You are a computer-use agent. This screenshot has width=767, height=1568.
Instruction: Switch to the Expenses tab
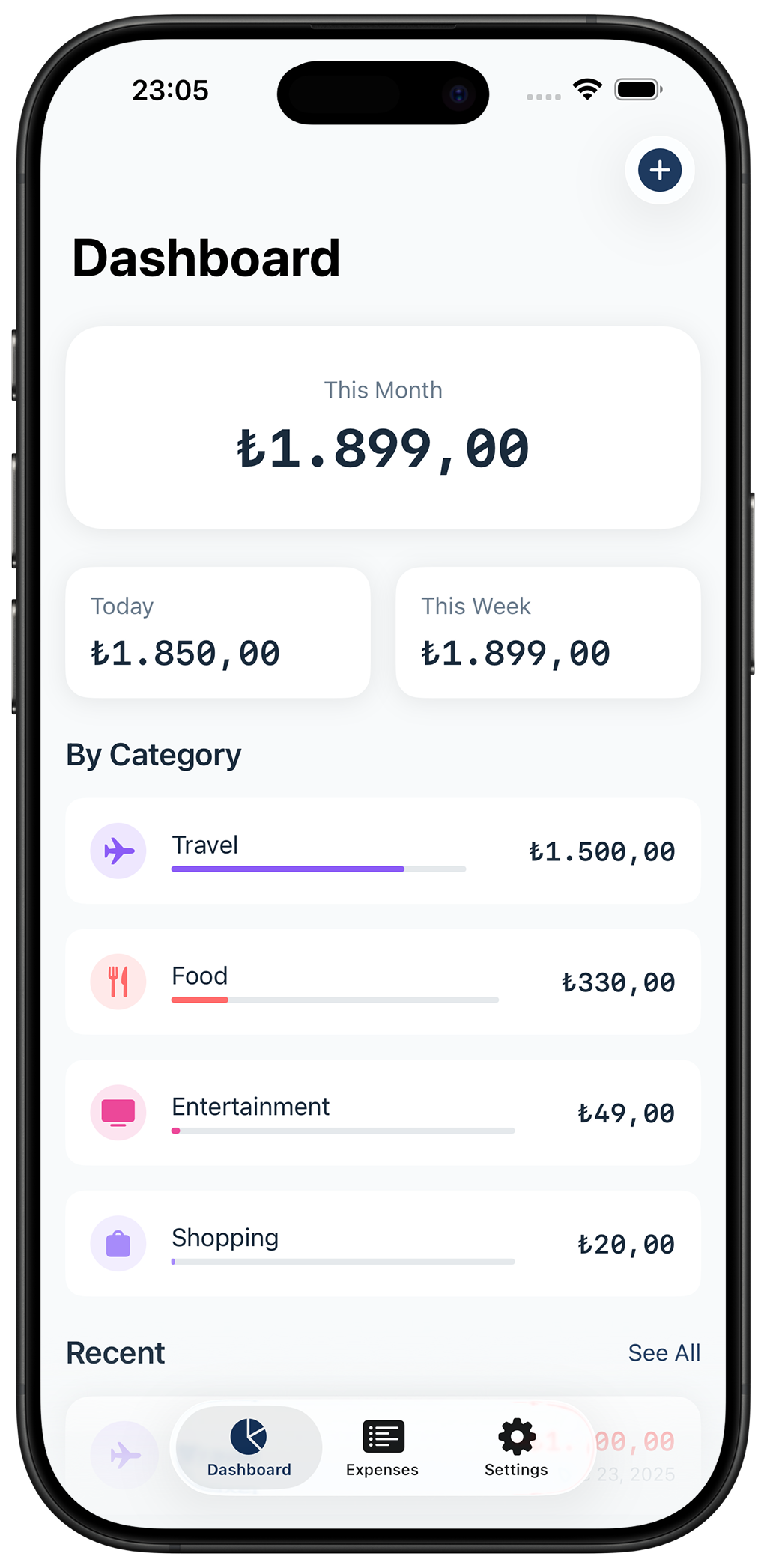[x=382, y=1448]
